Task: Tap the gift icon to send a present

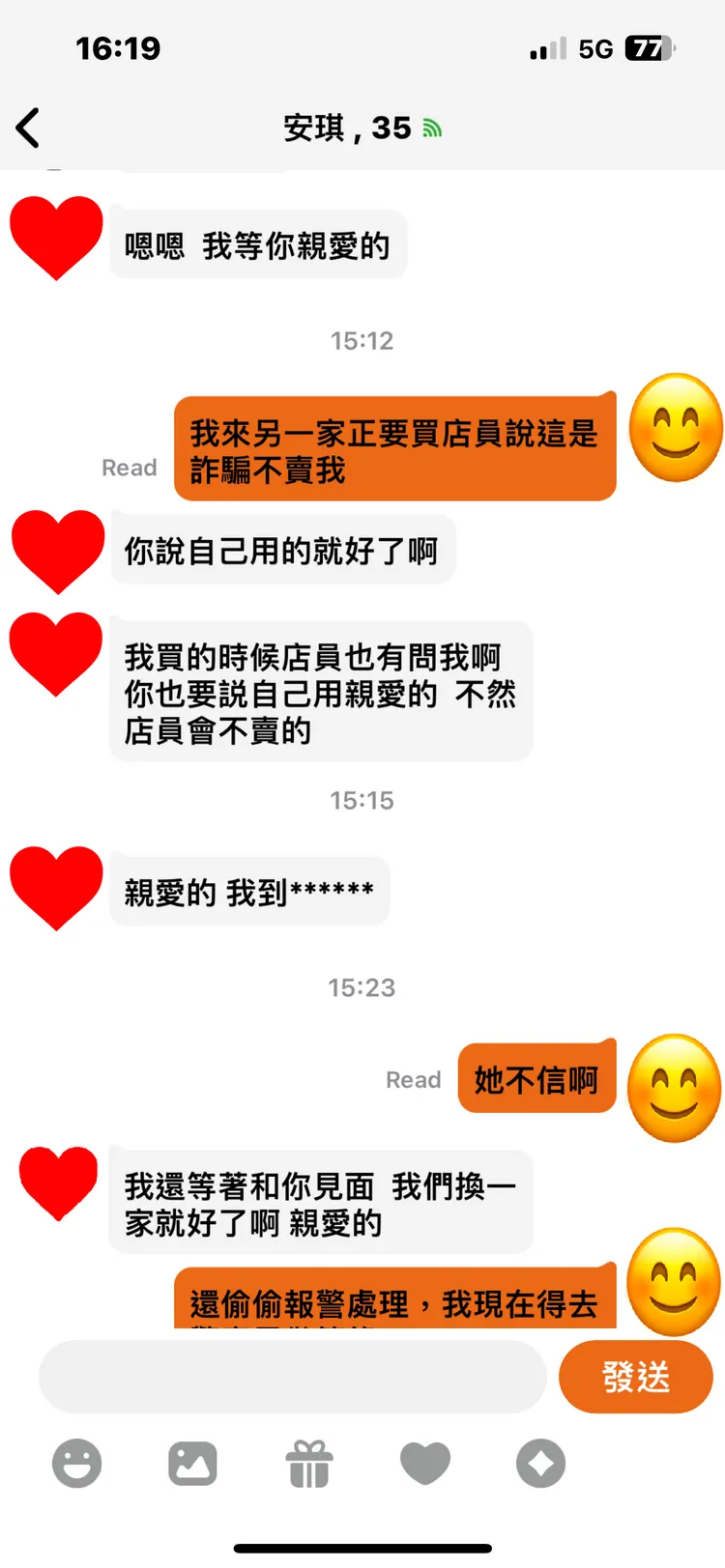Action: tap(309, 1463)
